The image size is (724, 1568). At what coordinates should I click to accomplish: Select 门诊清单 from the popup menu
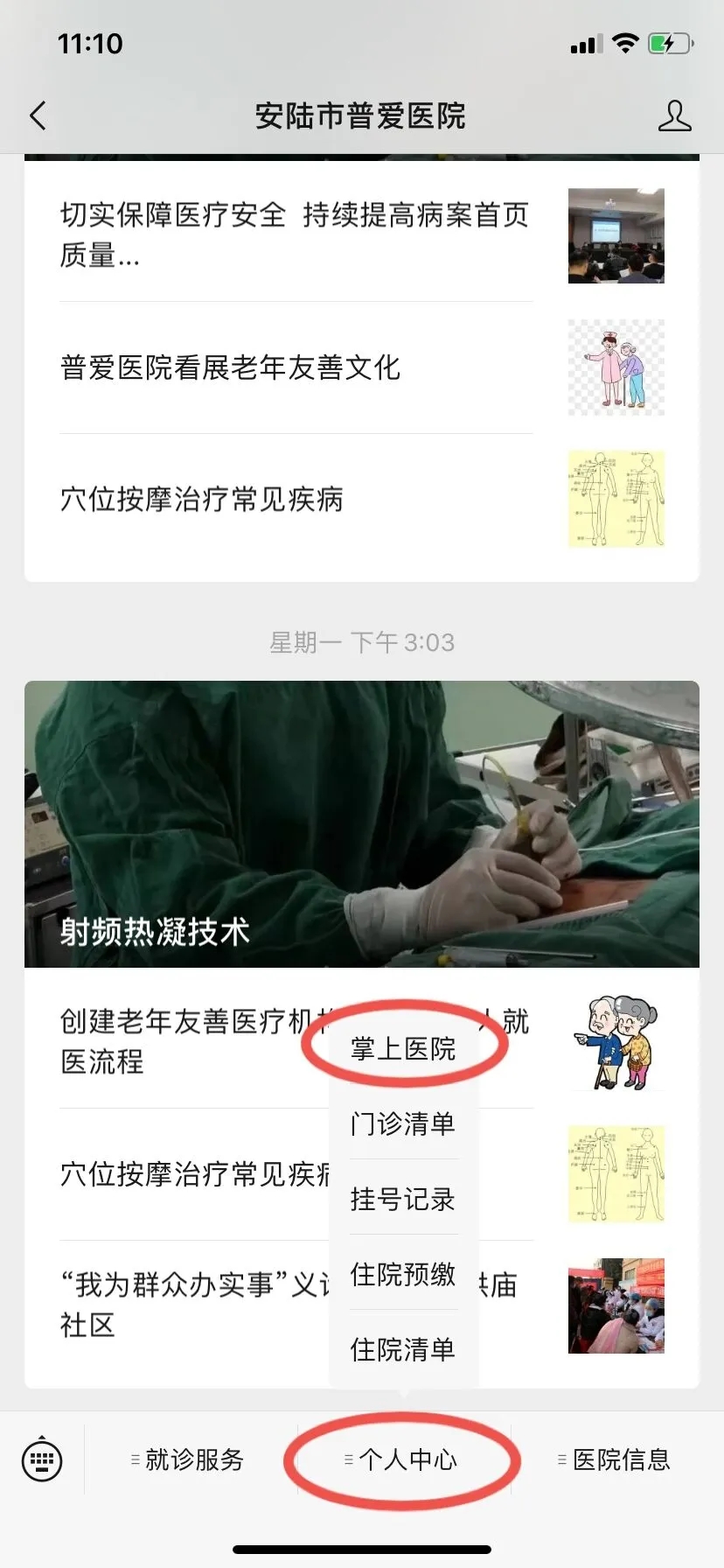[403, 1123]
